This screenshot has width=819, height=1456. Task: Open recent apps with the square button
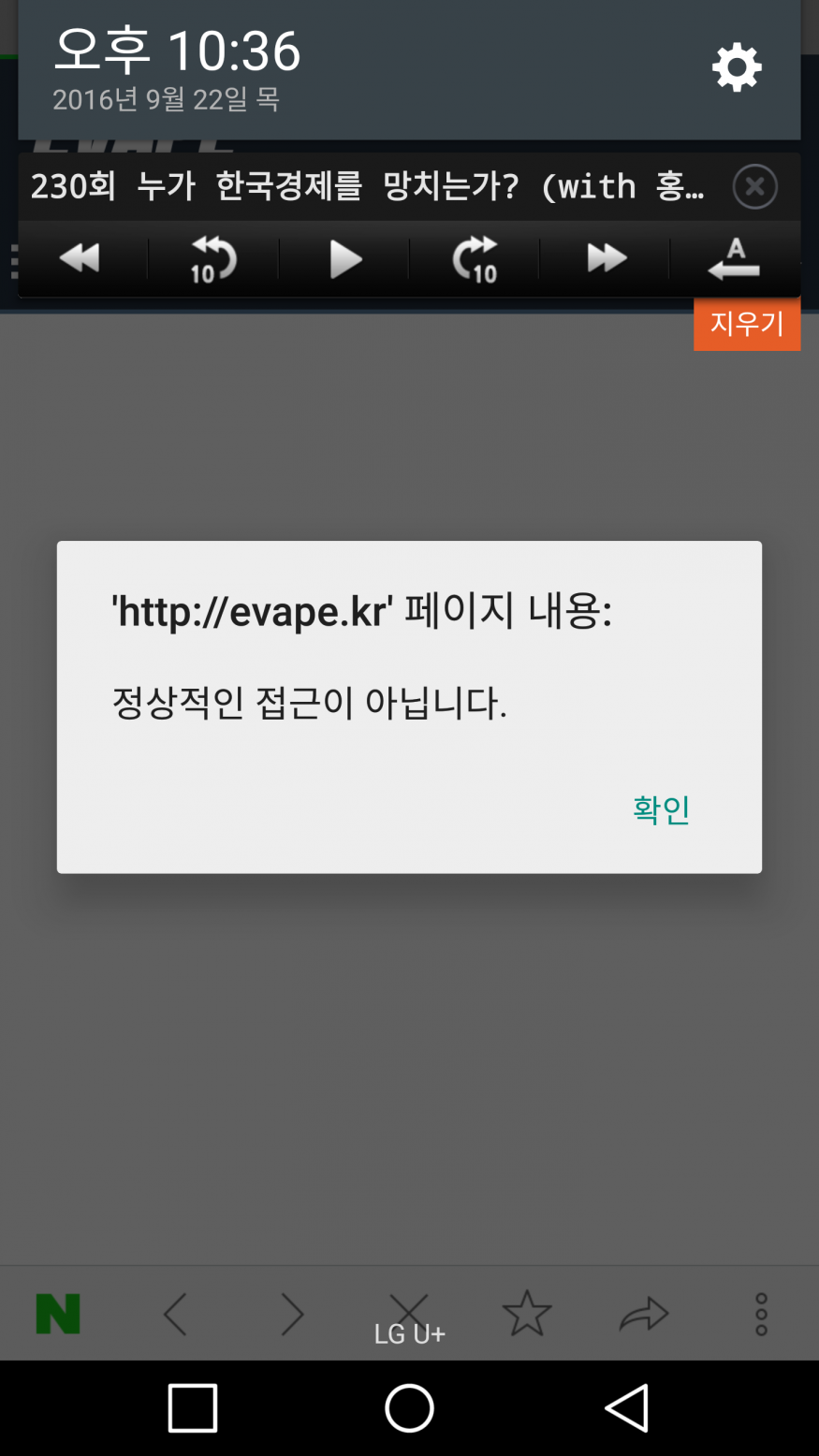pyautogui.click(x=193, y=1407)
